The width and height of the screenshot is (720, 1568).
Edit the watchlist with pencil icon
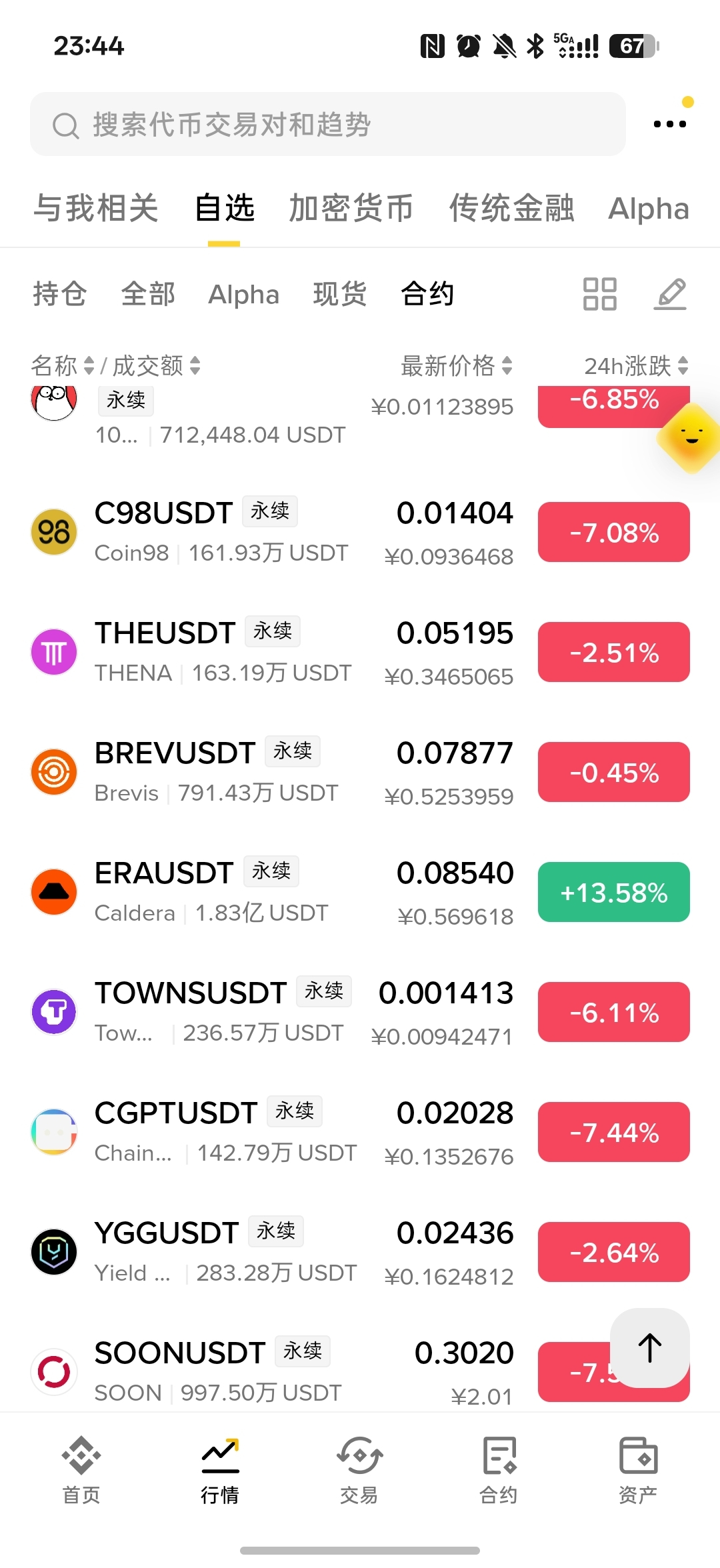coord(670,294)
